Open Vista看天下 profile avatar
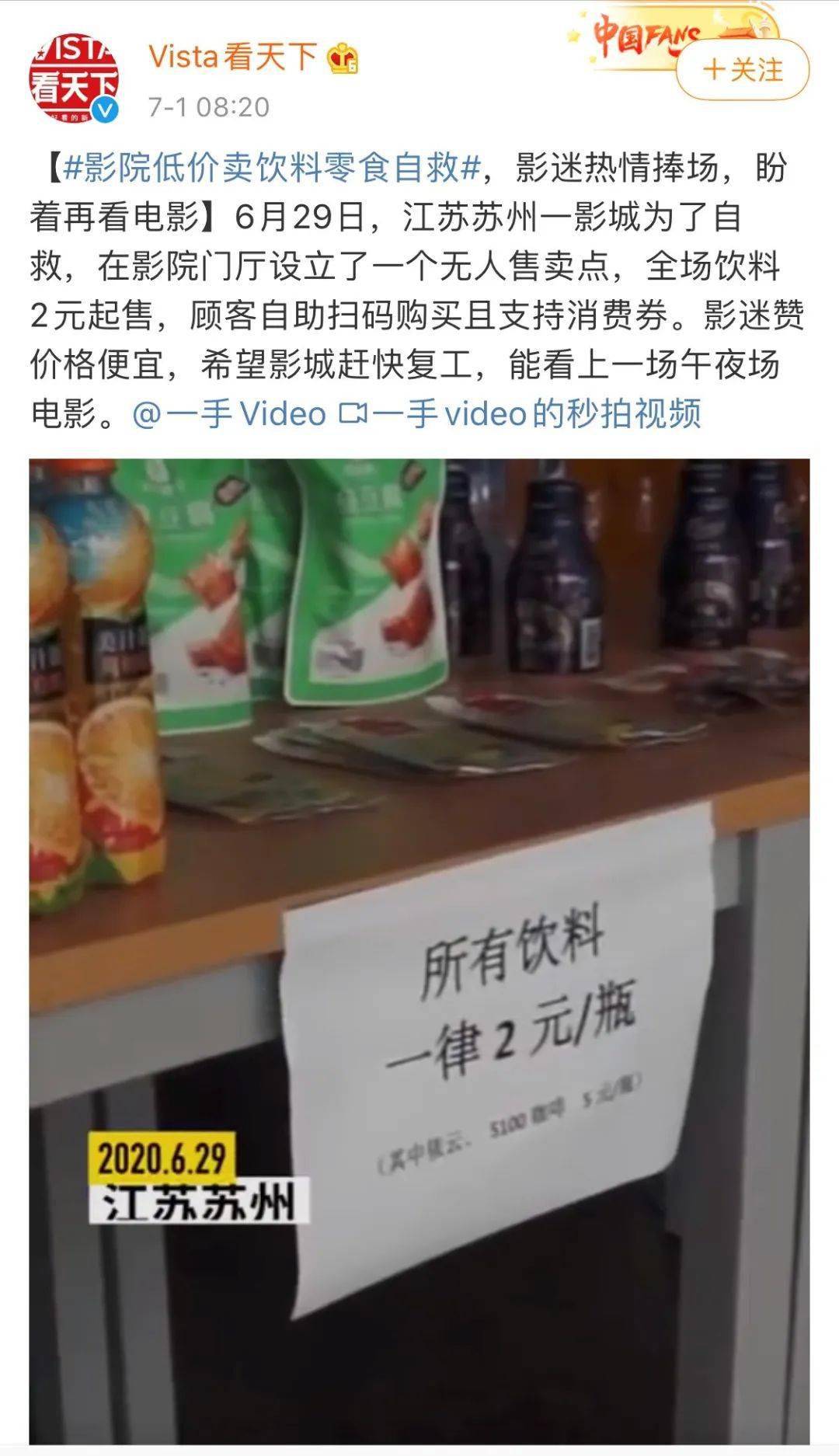 [x=74, y=78]
